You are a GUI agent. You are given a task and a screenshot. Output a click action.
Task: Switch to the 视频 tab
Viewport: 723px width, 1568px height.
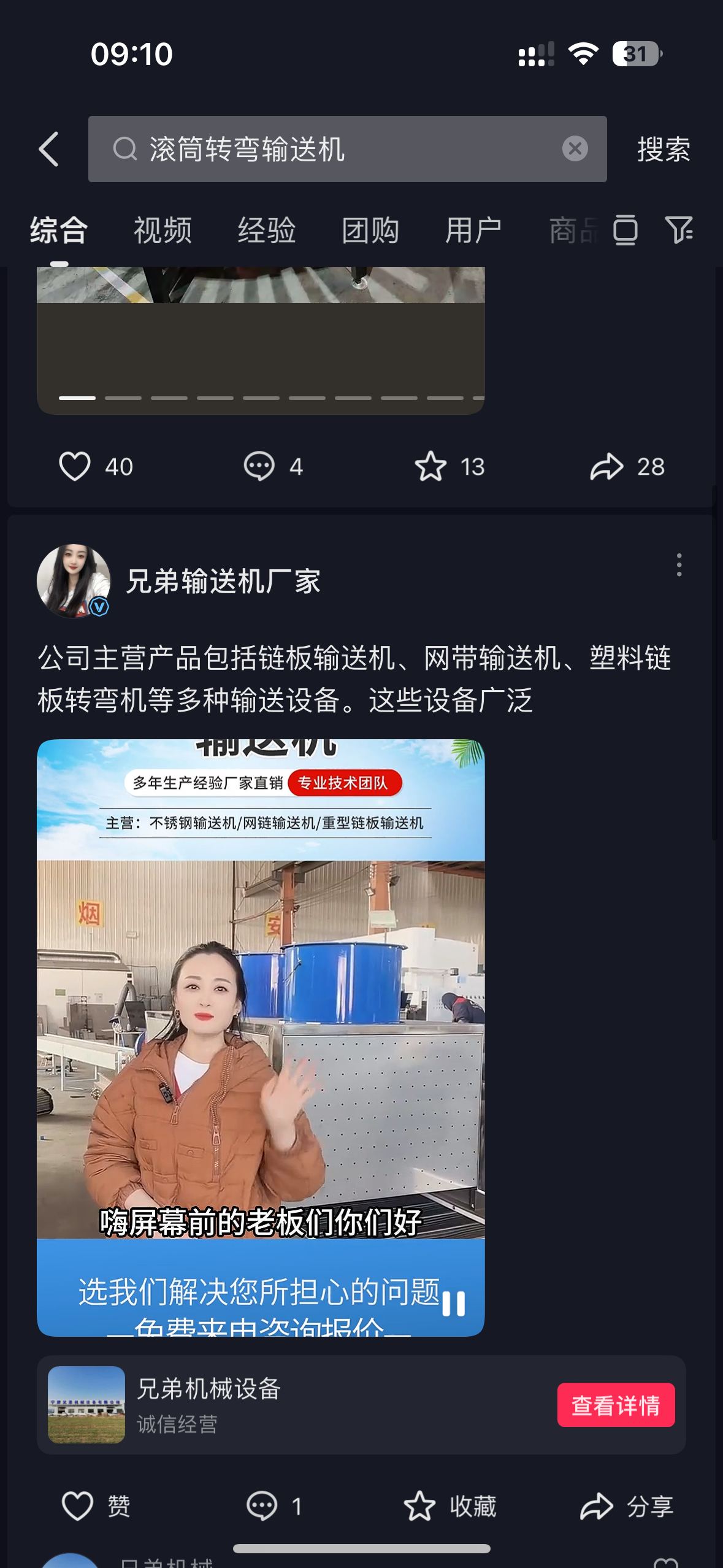pyautogui.click(x=163, y=231)
